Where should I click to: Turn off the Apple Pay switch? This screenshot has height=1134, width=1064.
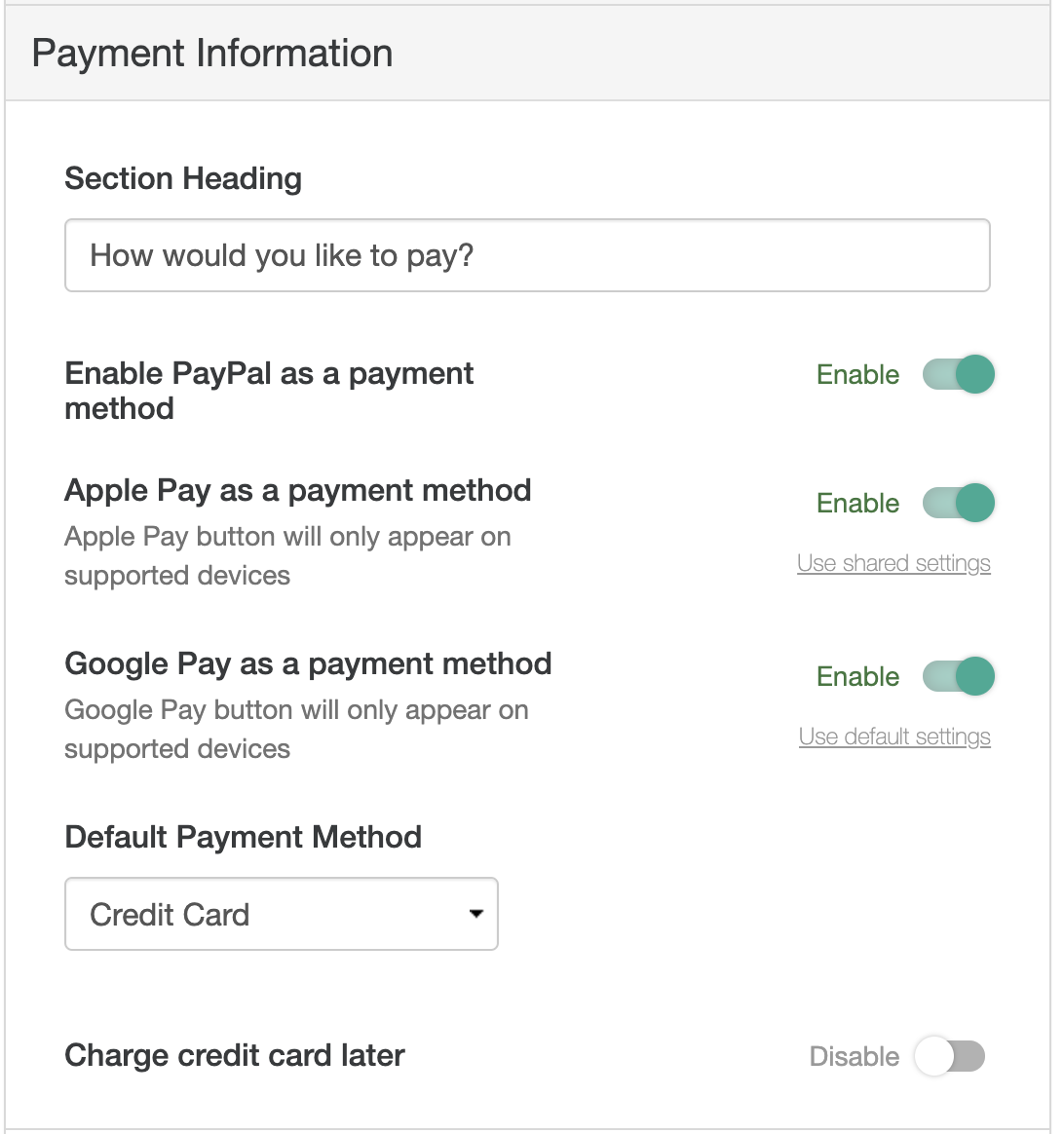[959, 503]
